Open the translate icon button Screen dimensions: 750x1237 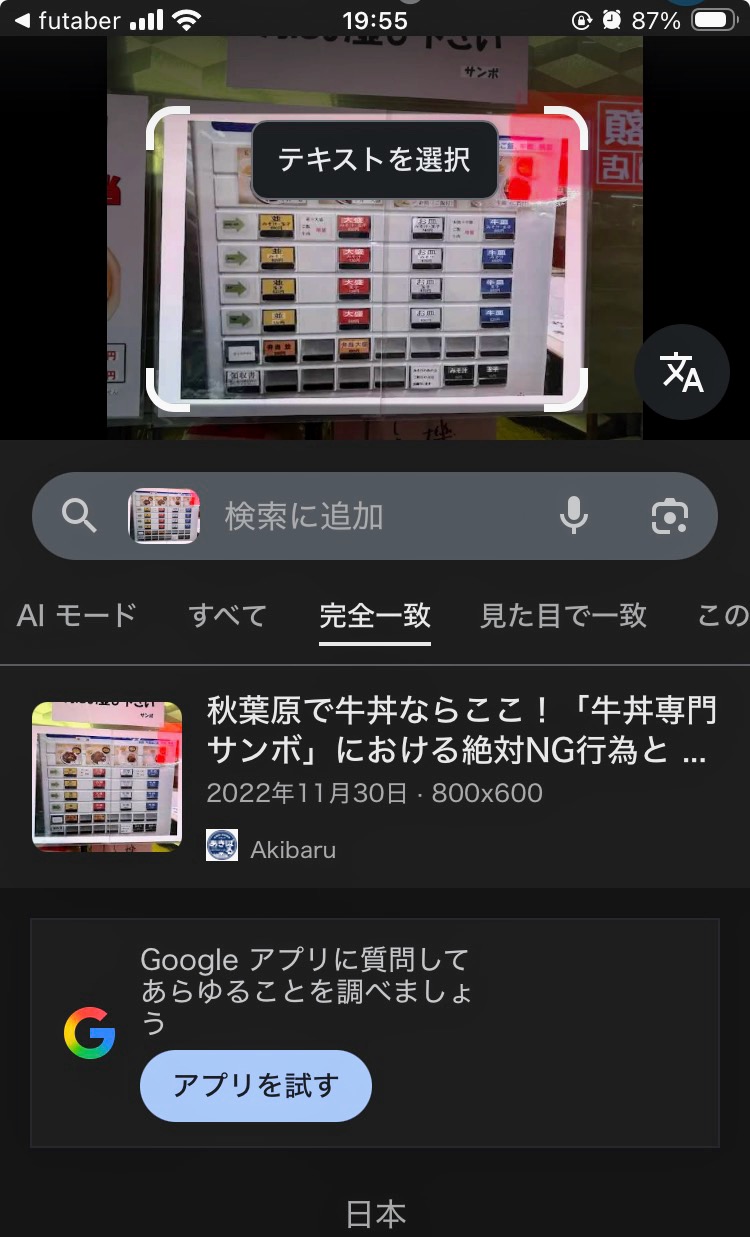682,372
